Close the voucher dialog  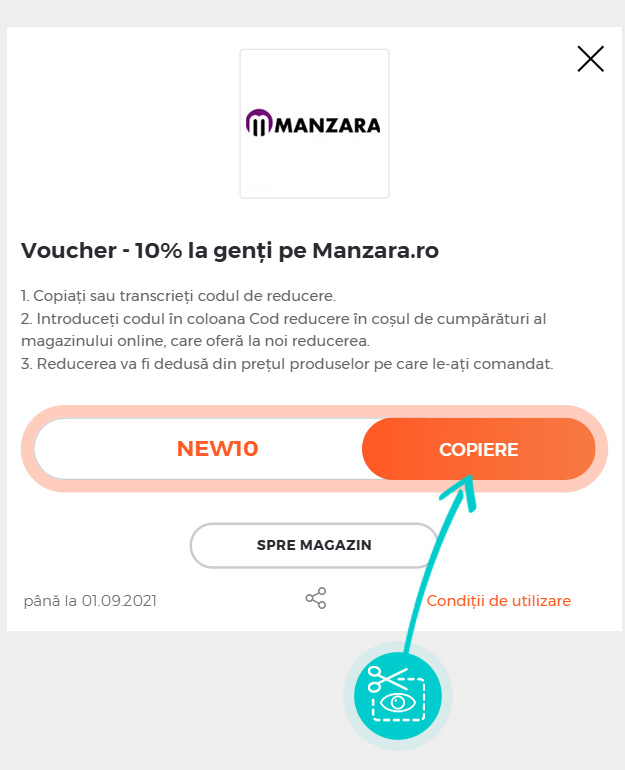(x=591, y=59)
